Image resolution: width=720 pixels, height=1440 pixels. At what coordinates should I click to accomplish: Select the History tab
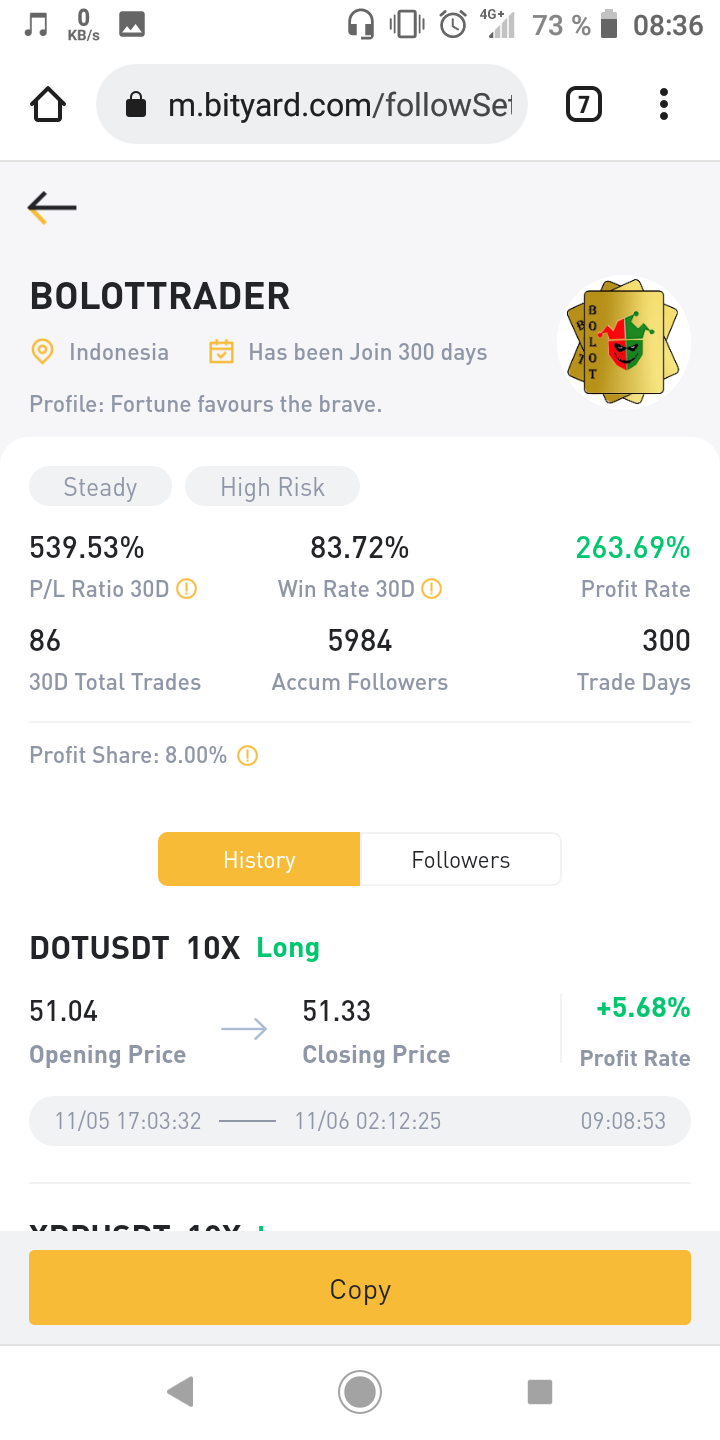point(259,859)
